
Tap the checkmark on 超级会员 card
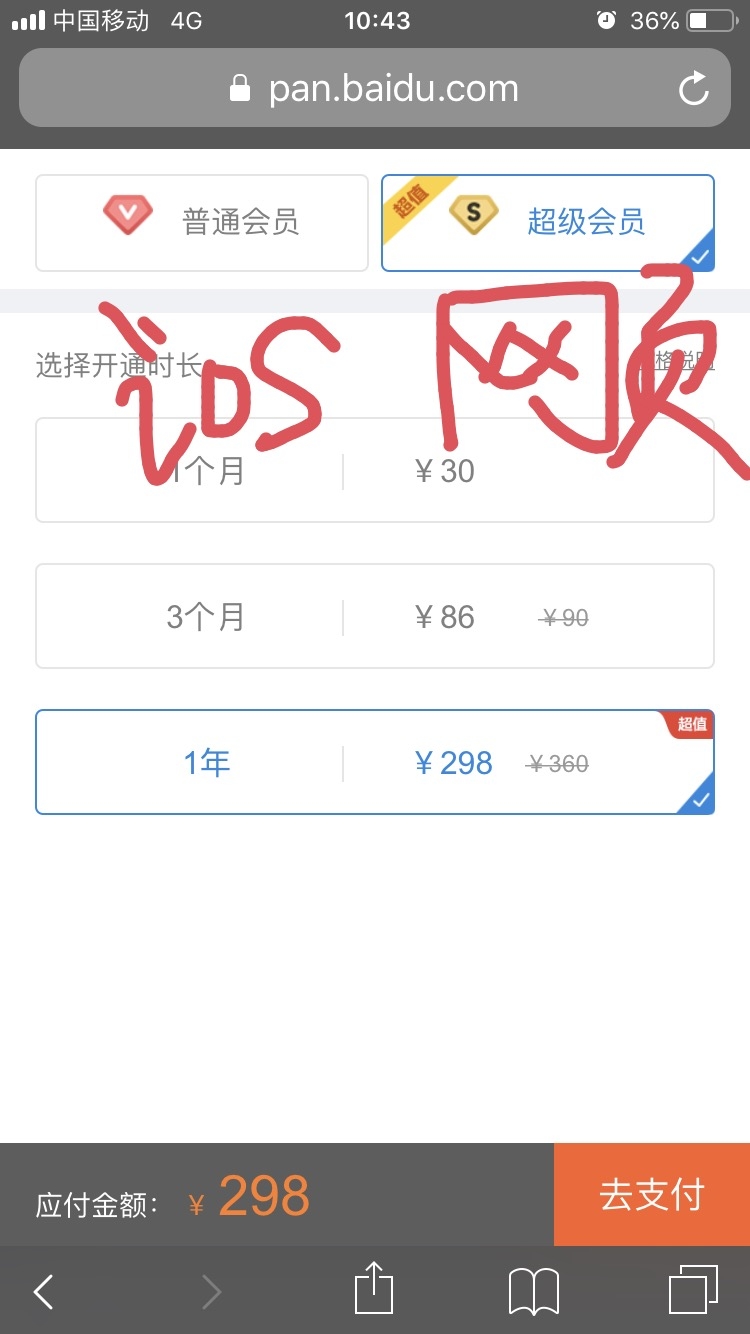[x=703, y=257]
